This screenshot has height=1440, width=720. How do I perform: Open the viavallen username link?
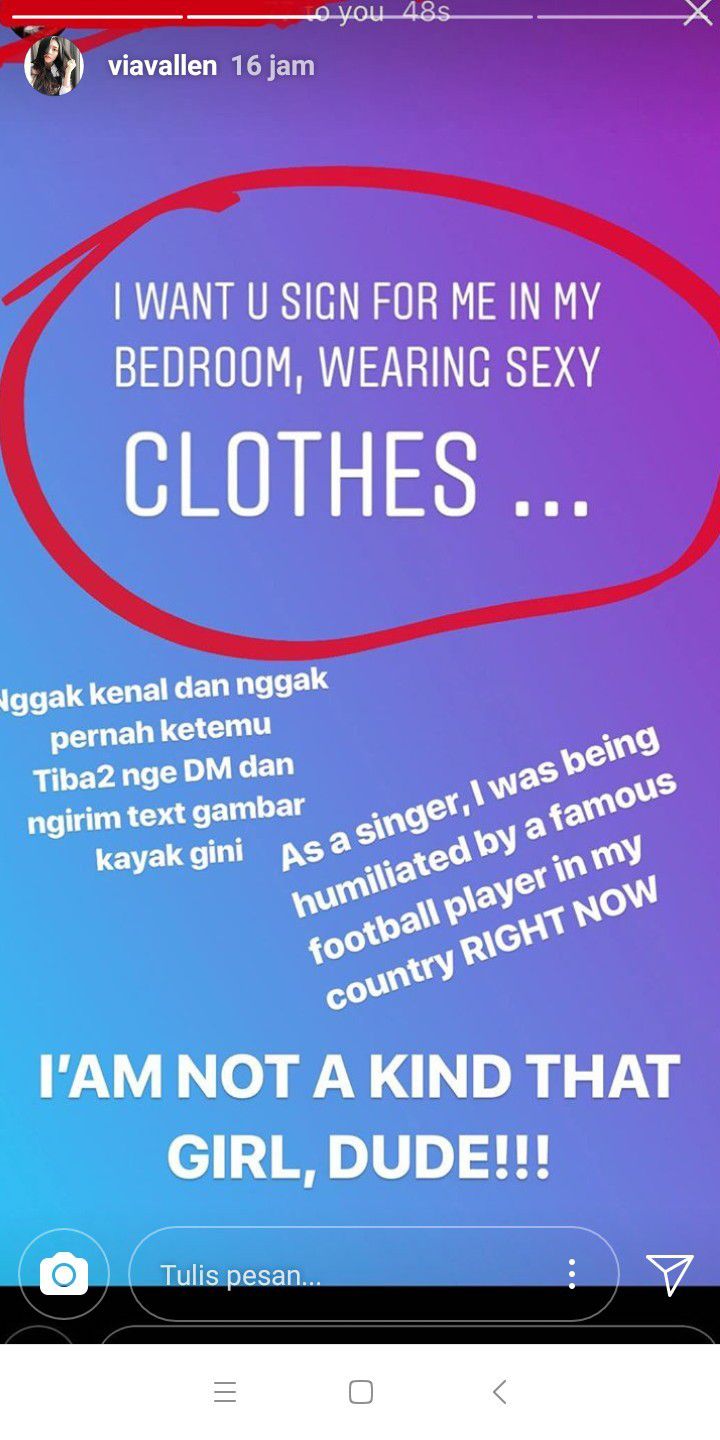point(162,66)
